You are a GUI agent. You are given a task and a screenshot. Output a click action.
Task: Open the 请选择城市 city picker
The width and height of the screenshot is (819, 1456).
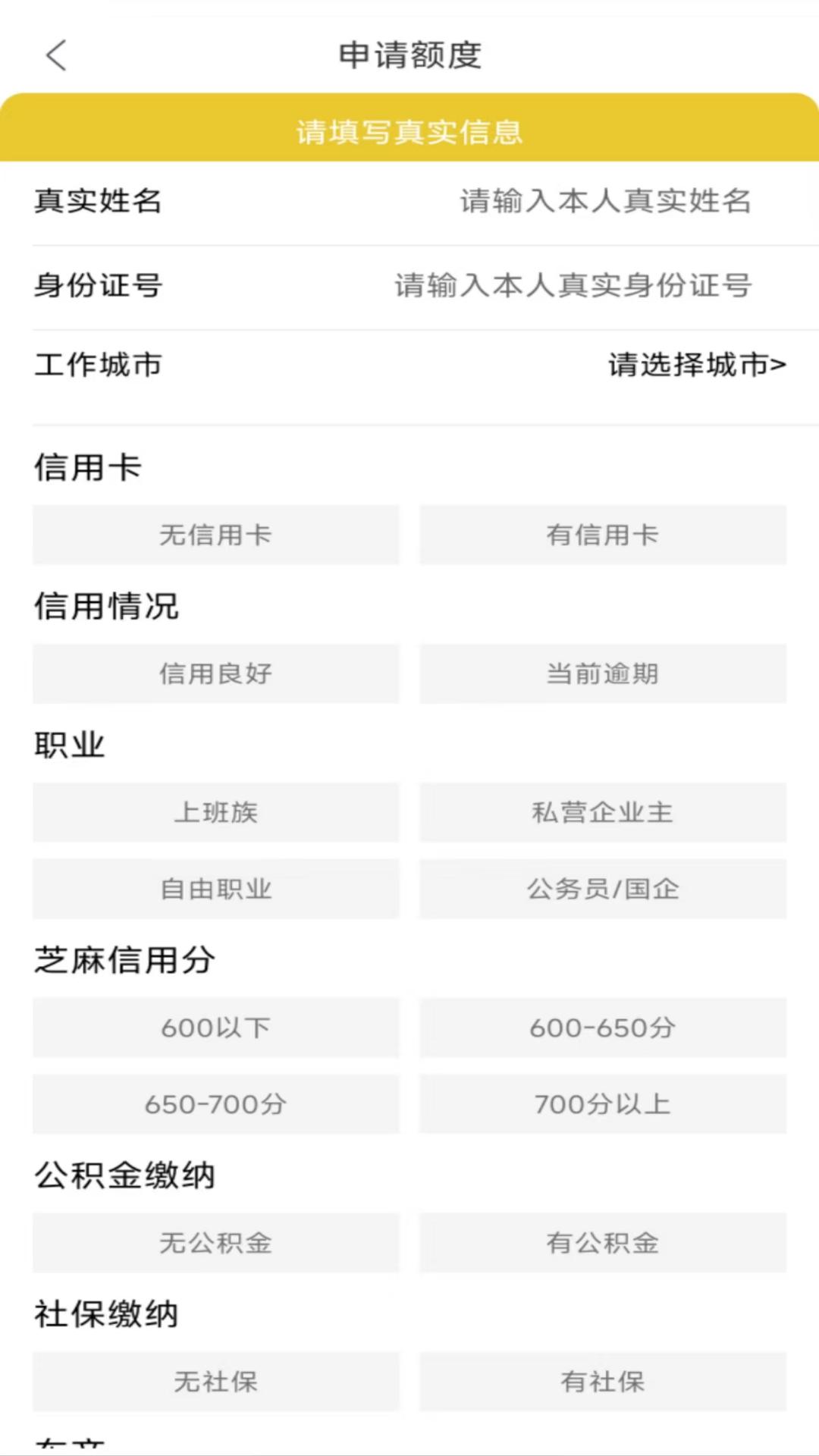click(696, 365)
